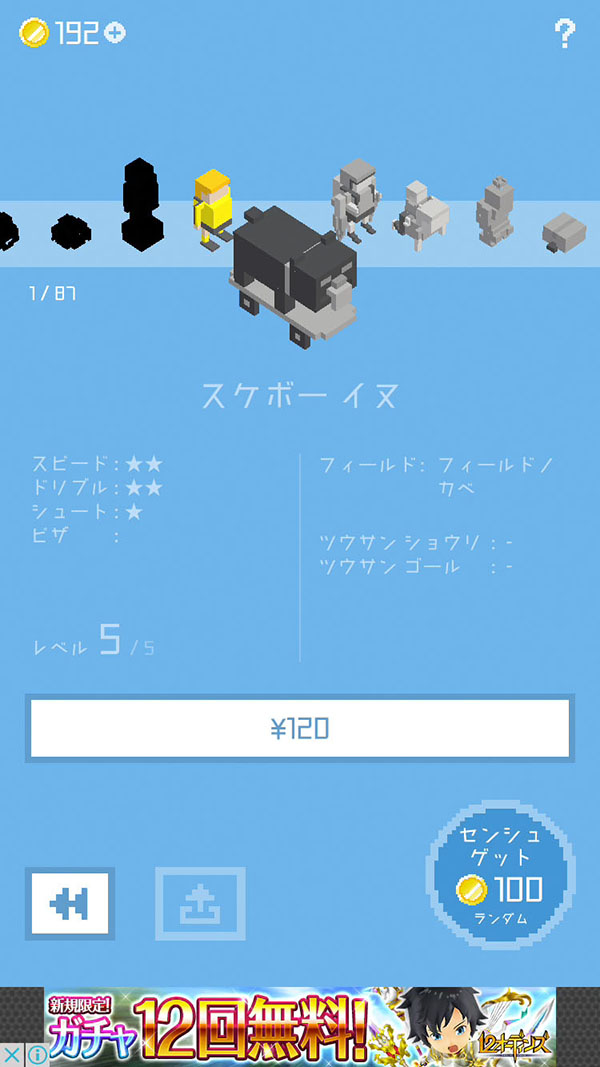
Task: Buy the character for ¥120
Action: pos(300,728)
